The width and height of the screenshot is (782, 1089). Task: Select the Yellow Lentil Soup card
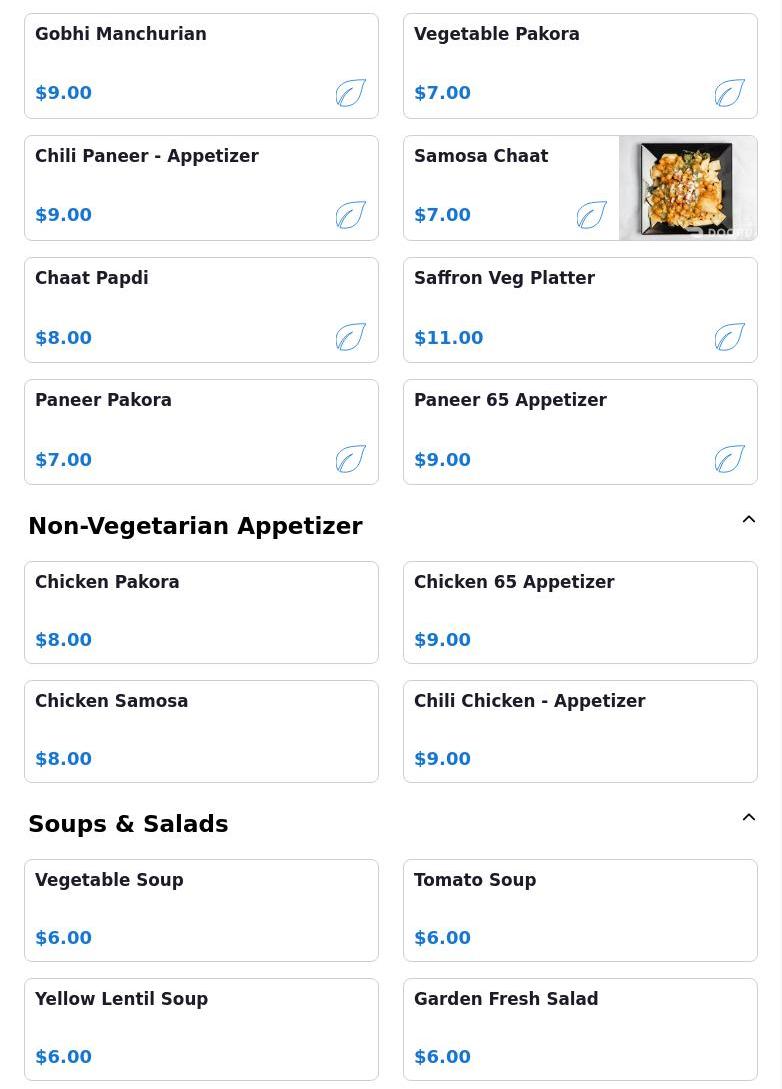tap(201, 1029)
